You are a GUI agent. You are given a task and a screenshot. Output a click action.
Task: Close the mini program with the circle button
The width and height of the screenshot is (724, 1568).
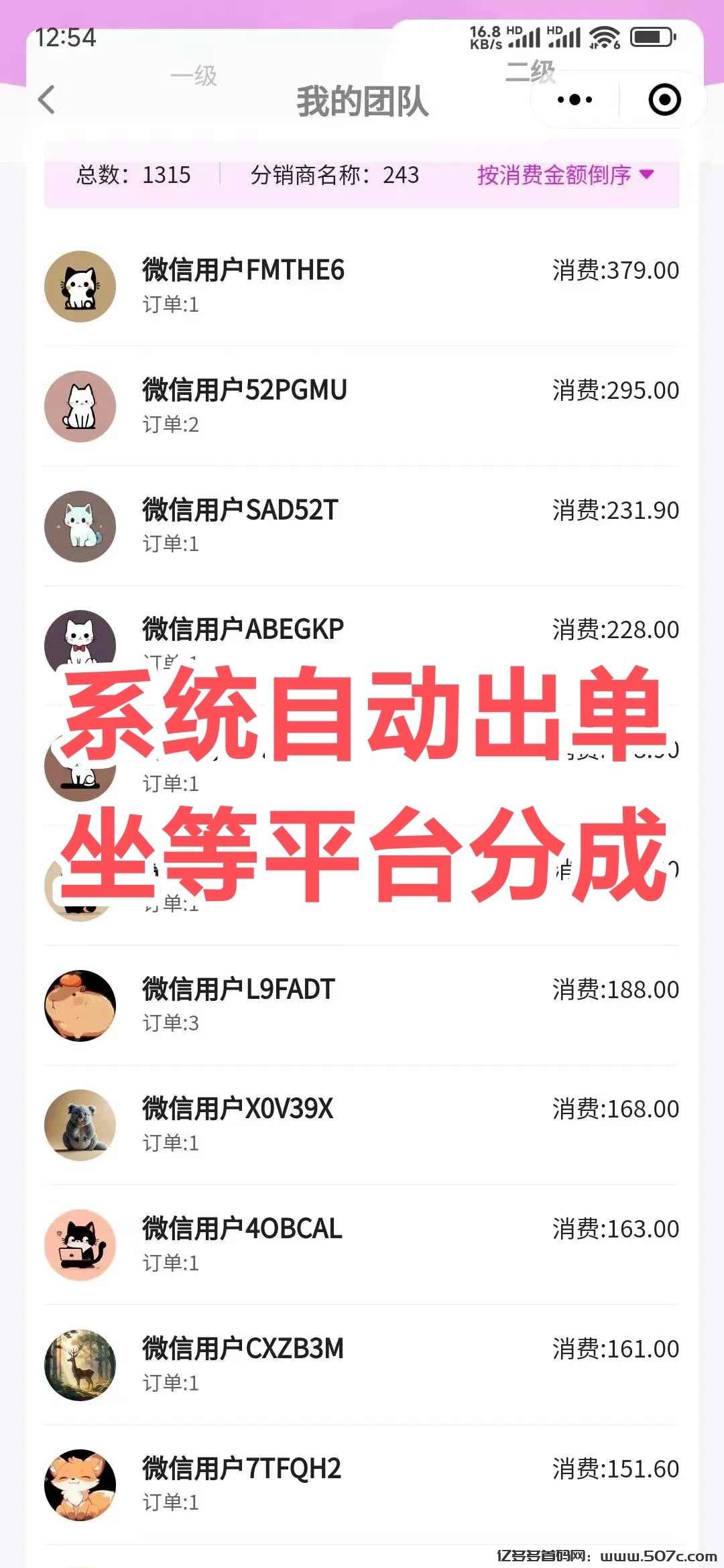[x=664, y=100]
